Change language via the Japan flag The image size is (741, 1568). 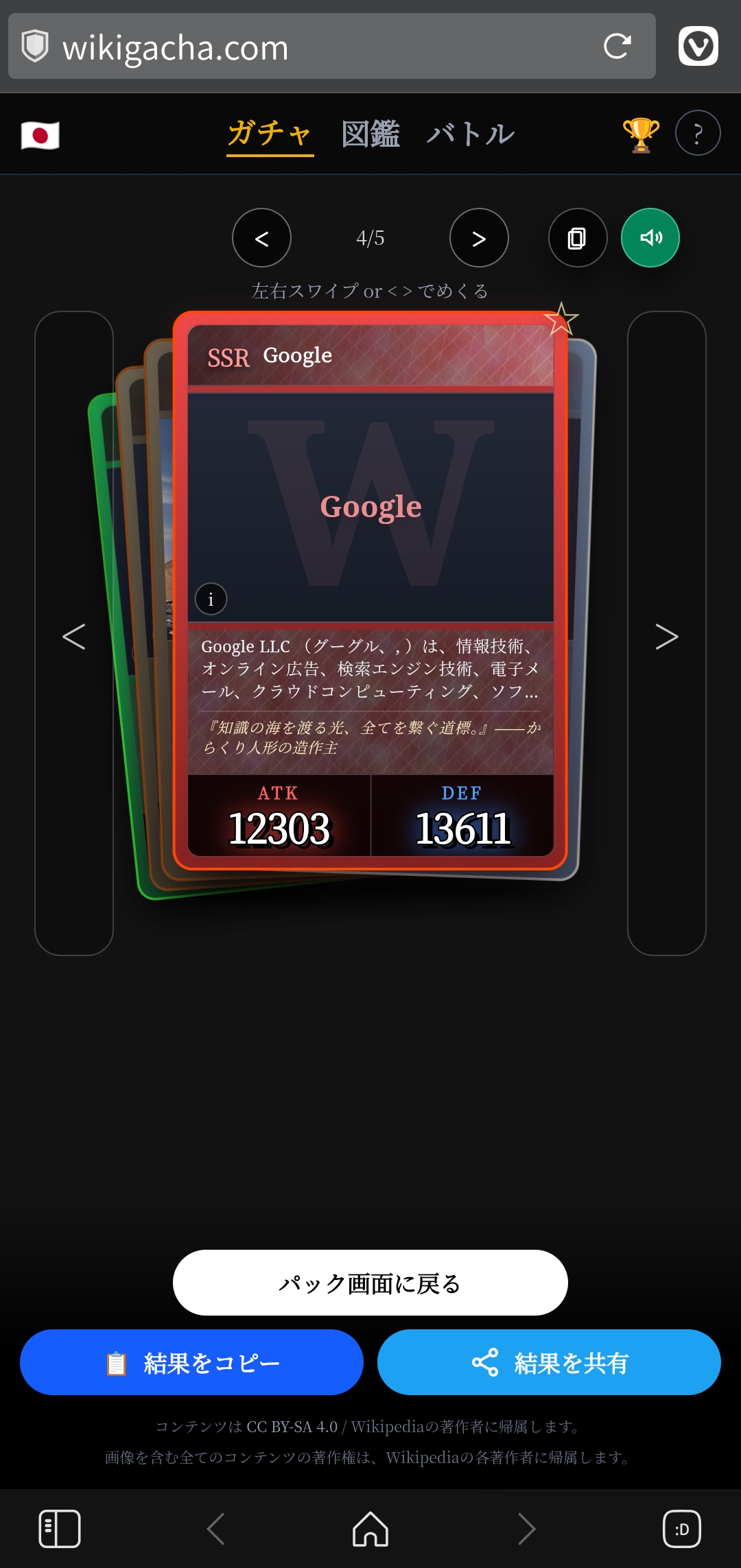tap(40, 134)
